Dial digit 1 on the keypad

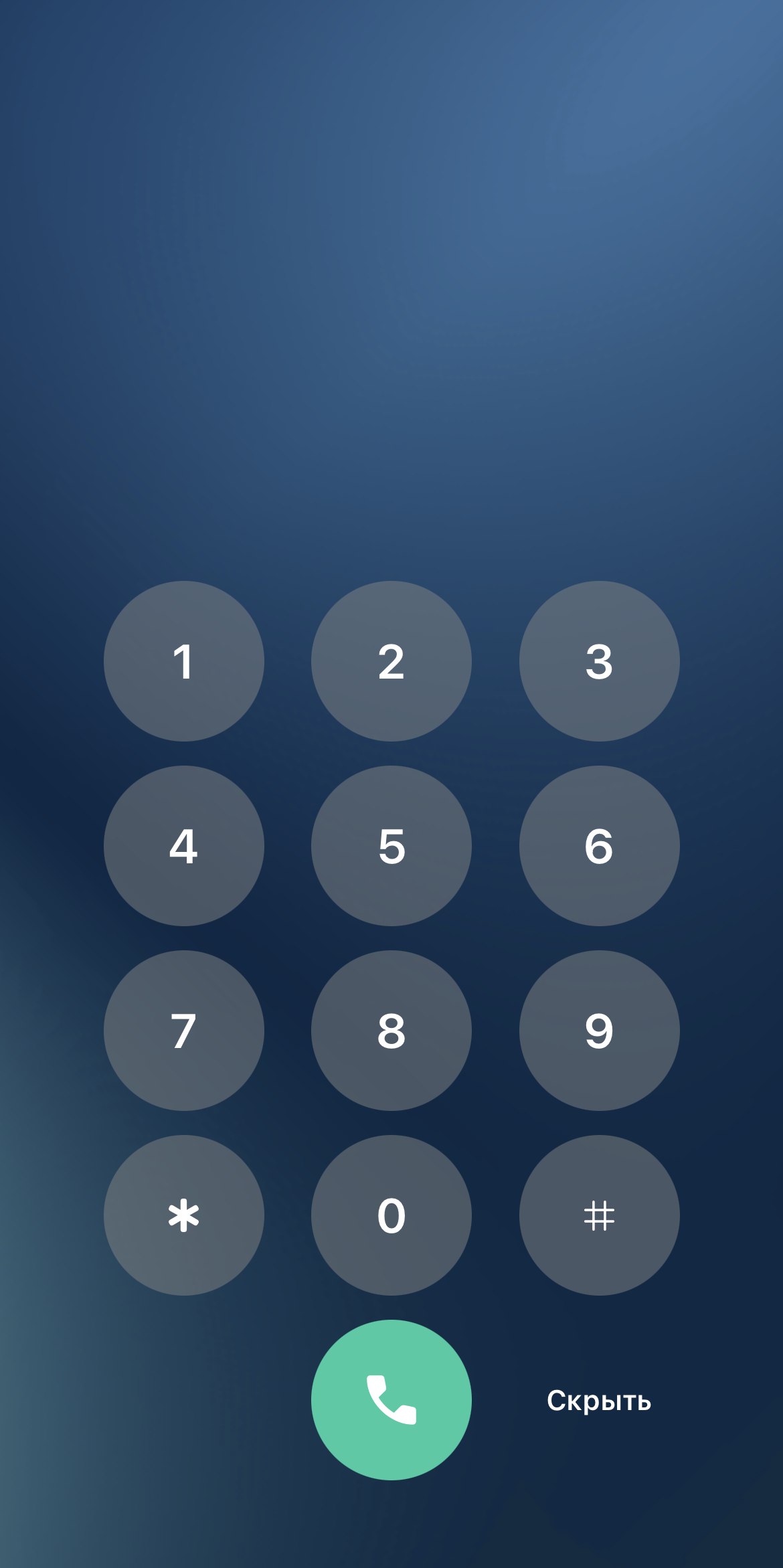coord(184,661)
